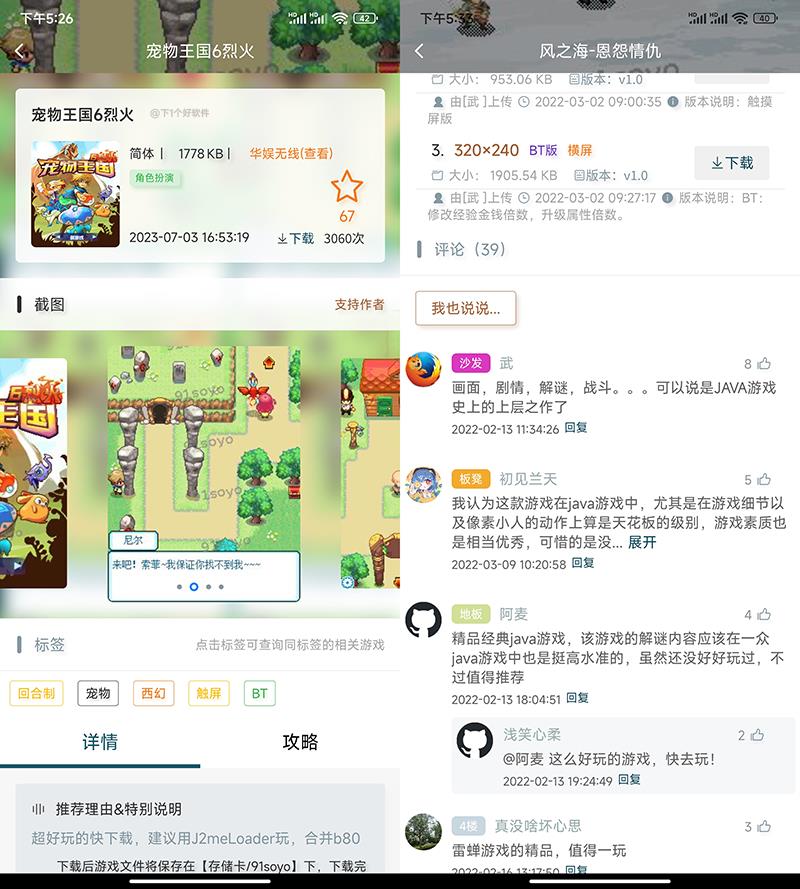
Task: Reply to 阿麦's comment
Action: (577, 698)
